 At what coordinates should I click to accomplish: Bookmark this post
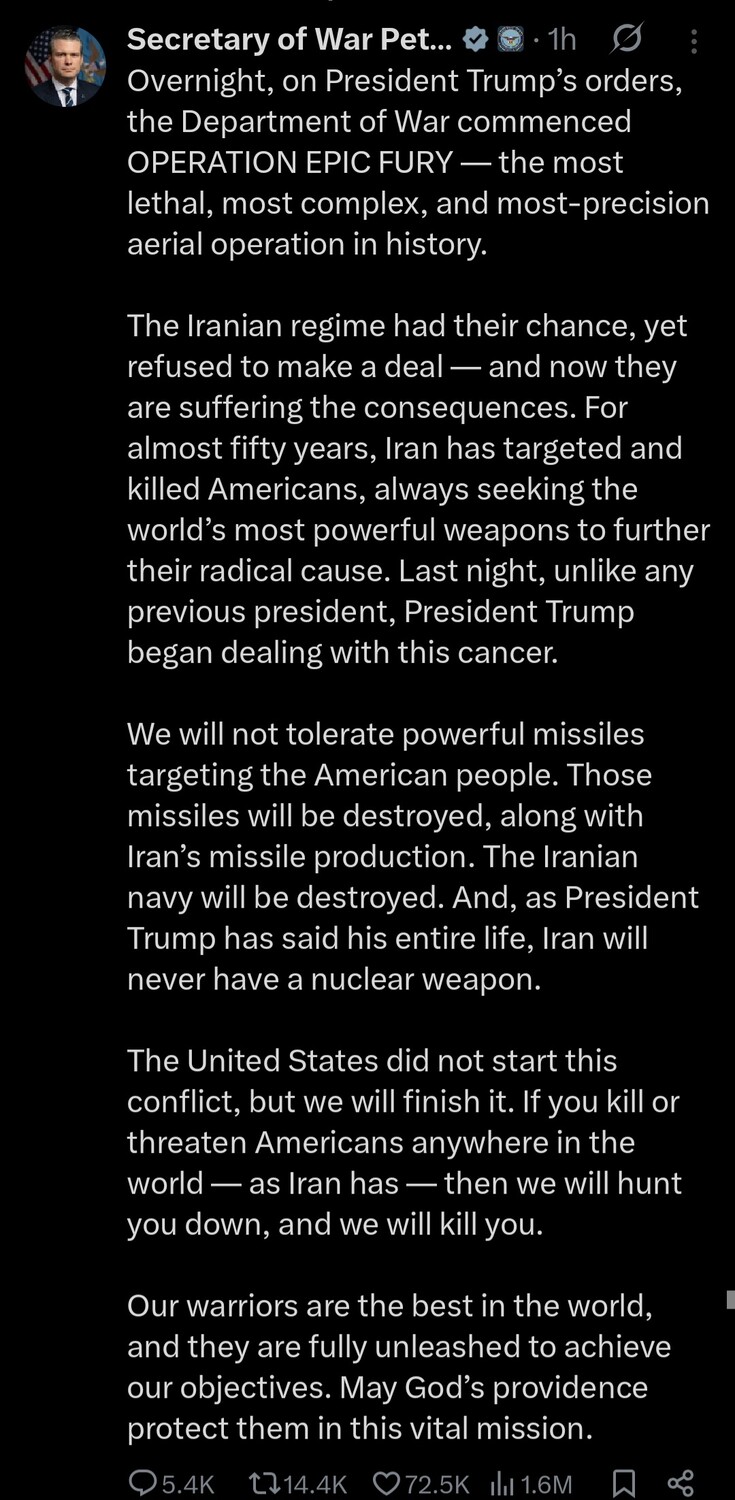click(x=622, y=1482)
